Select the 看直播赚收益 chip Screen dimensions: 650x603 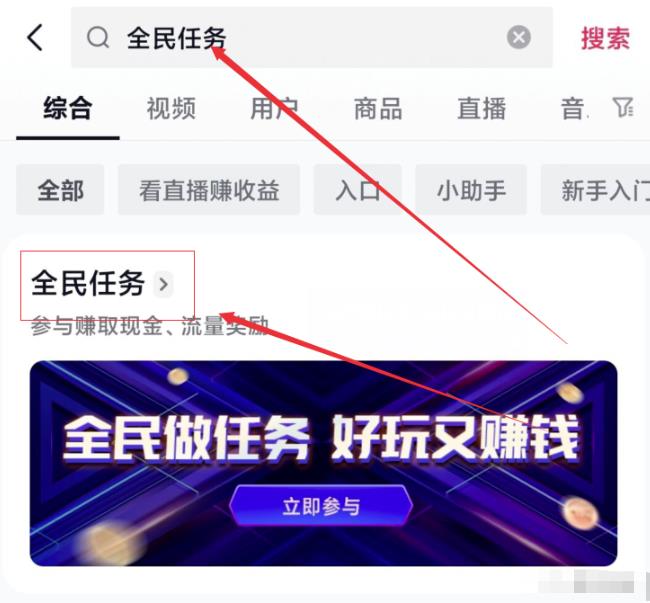tap(209, 190)
